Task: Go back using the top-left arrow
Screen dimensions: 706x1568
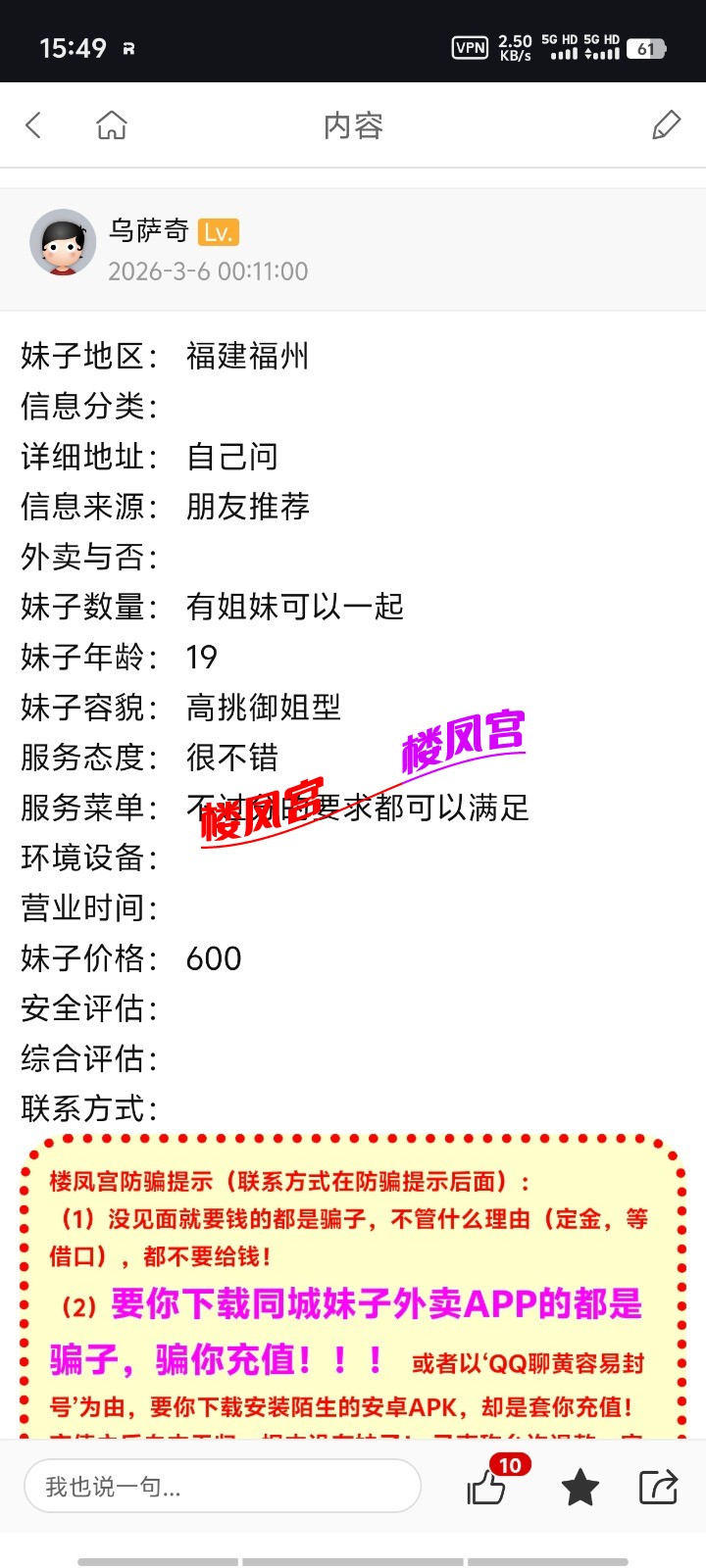Action: [34, 125]
